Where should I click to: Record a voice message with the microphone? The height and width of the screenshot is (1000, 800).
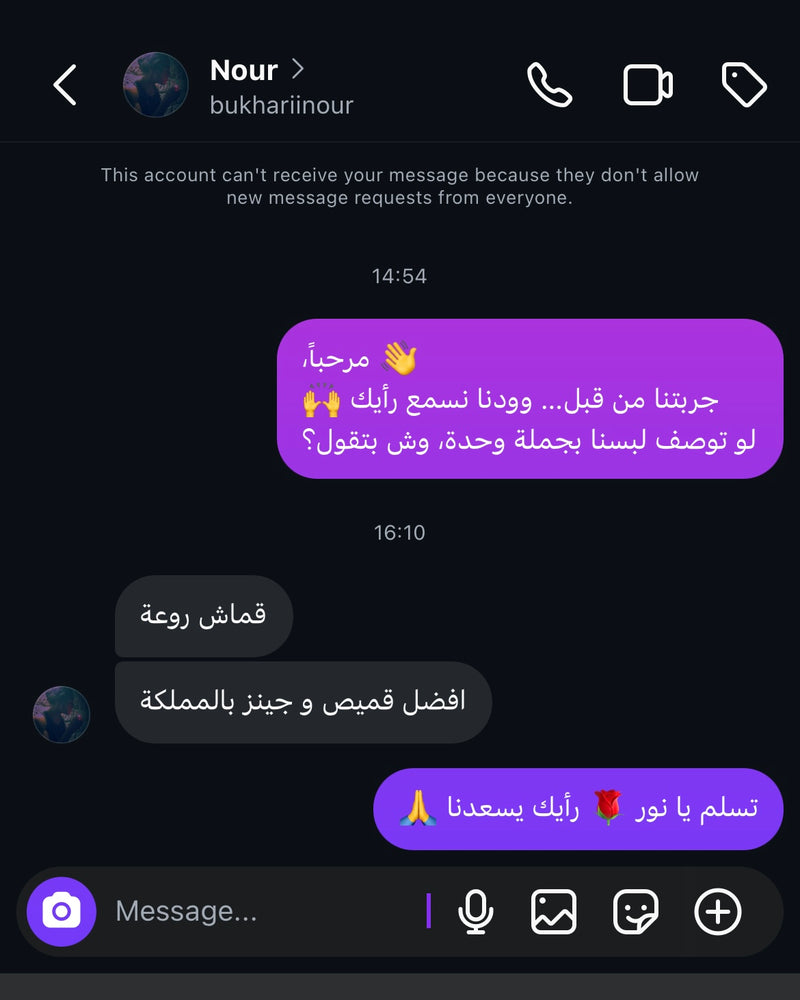tap(476, 911)
